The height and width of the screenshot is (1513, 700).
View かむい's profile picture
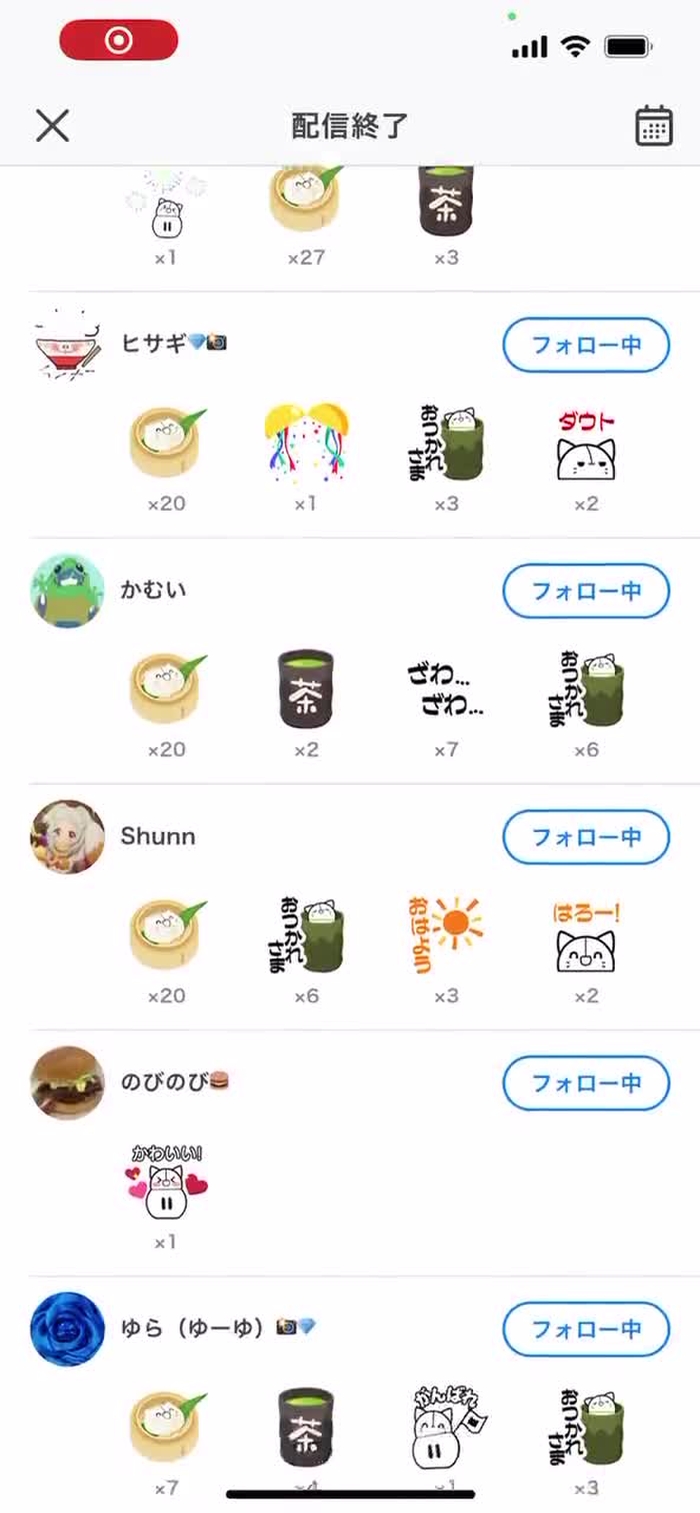click(67, 591)
